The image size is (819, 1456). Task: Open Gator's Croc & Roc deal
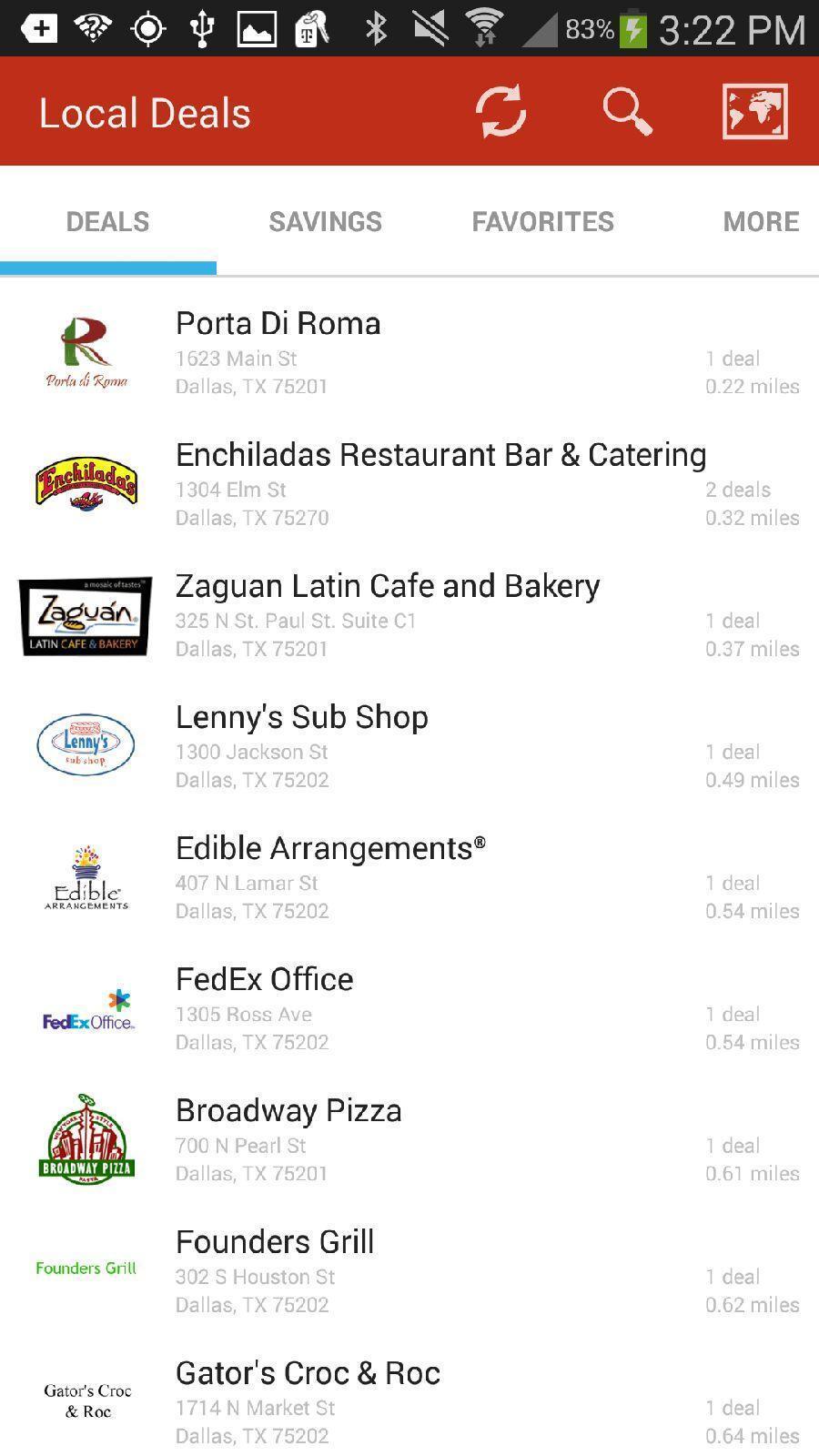pyautogui.click(x=409, y=1400)
